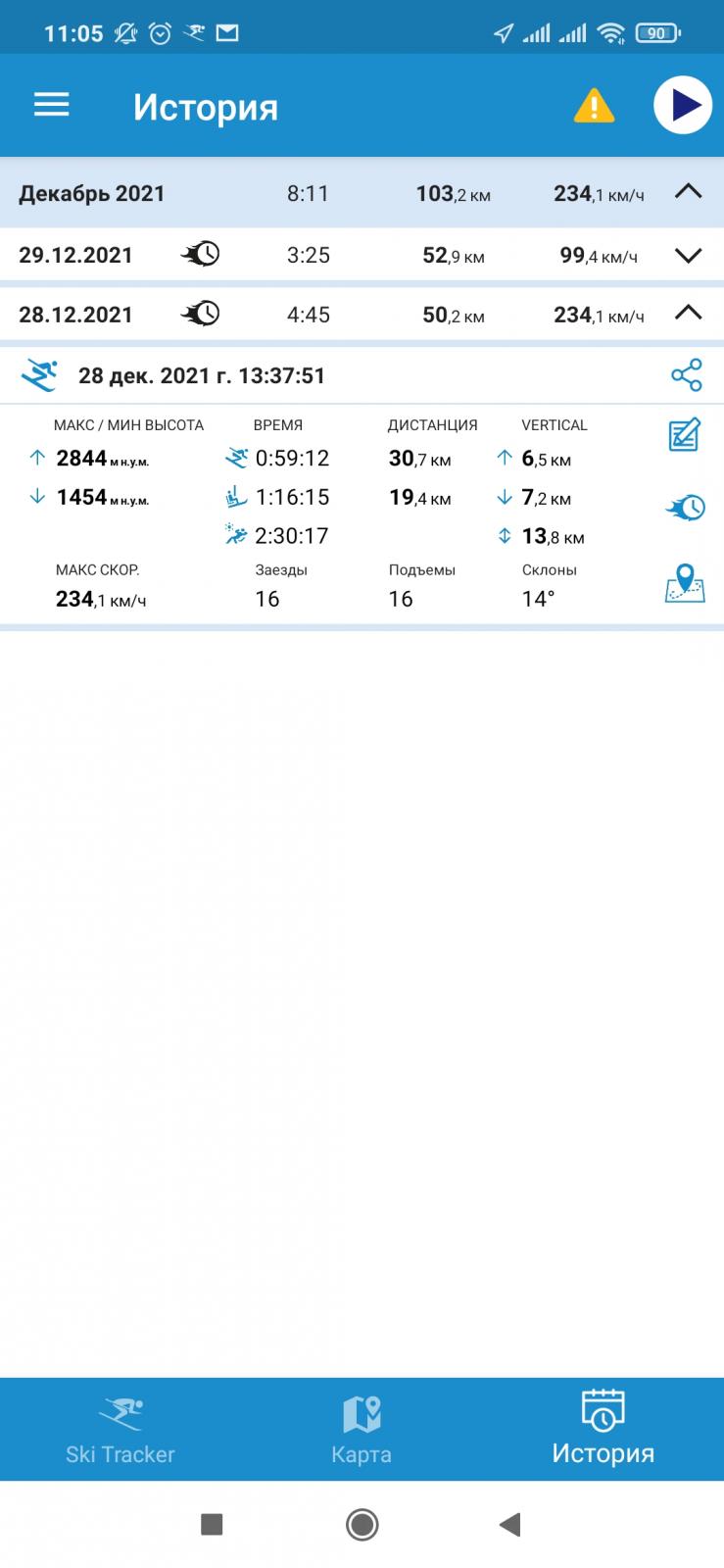View the session route on map
724x1568 pixels.
click(x=685, y=583)
